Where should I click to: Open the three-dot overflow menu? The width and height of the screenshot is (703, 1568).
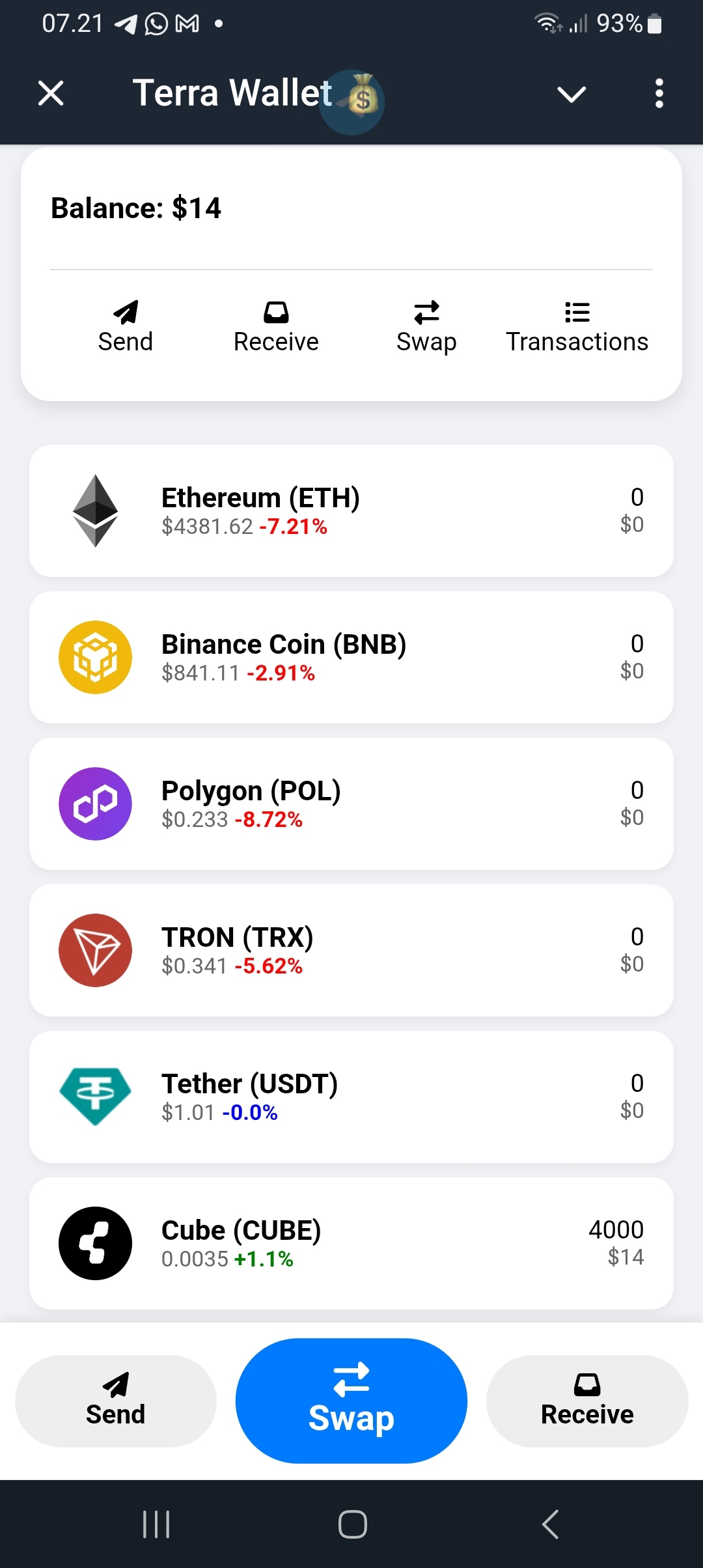tap(659, 93)
